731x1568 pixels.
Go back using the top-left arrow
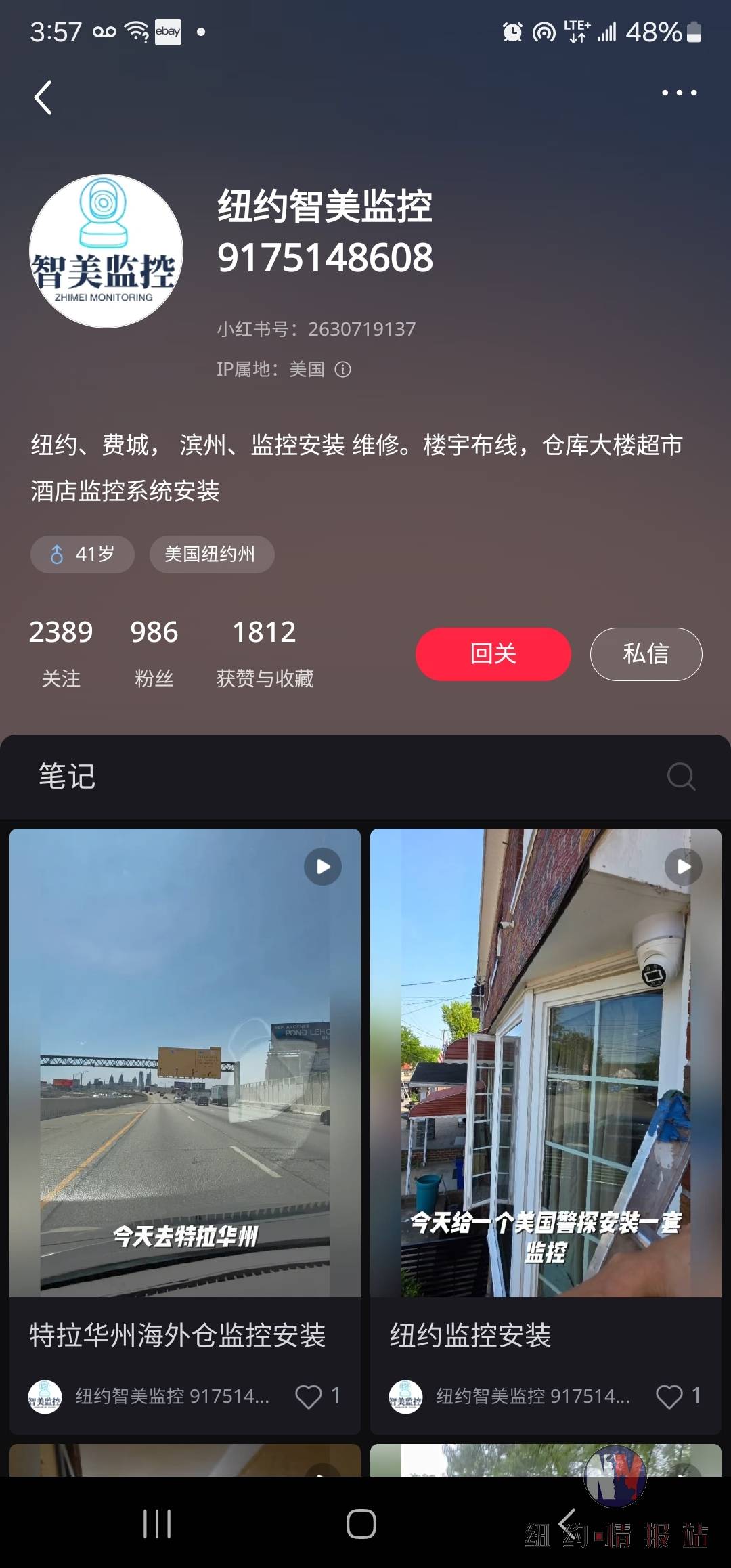click(43, 97)
